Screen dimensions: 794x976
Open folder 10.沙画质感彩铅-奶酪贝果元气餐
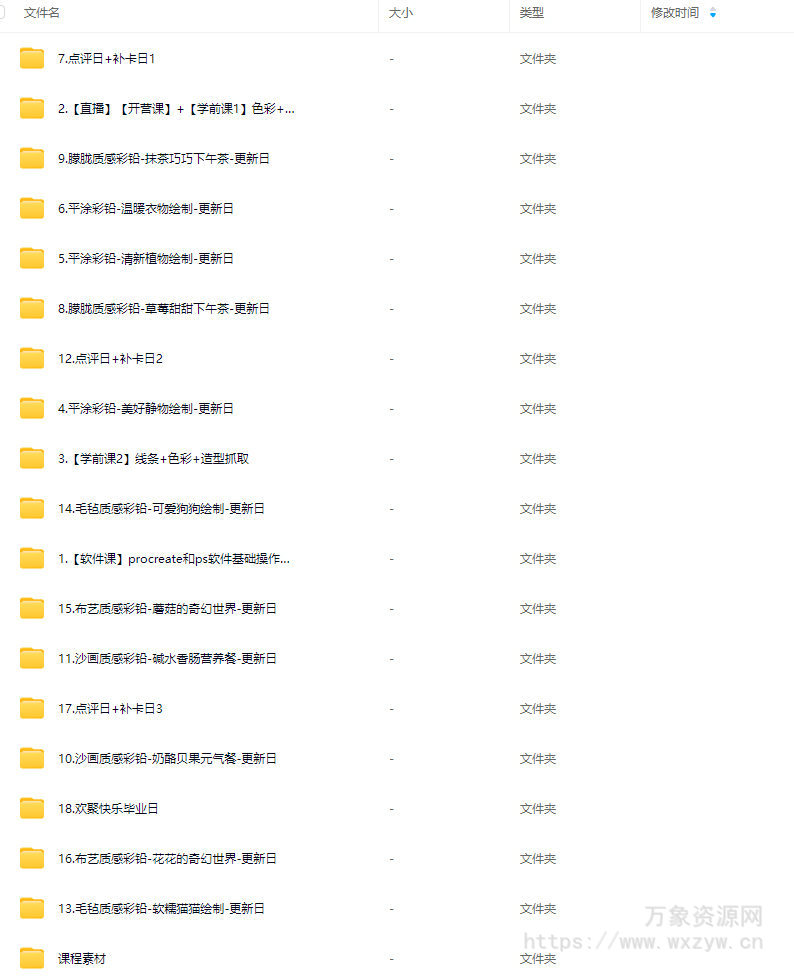(x=167, y=759)
